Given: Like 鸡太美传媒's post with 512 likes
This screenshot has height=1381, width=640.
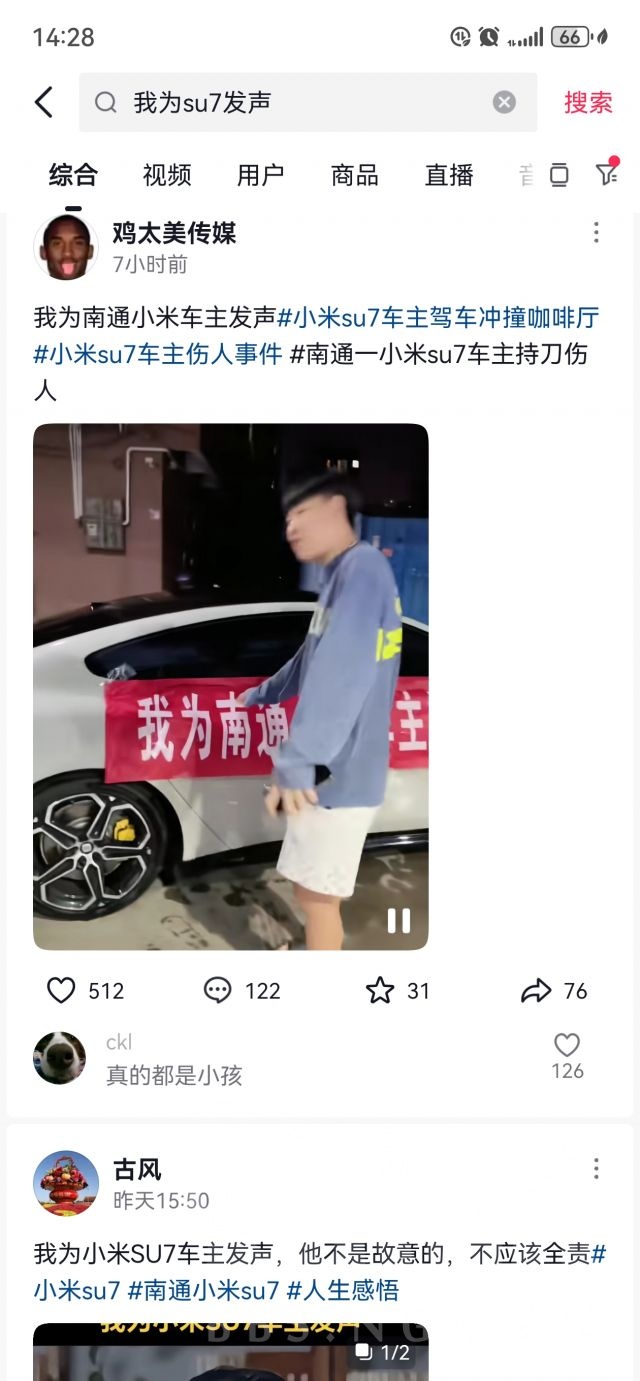Looking at the screenshot, I should coord(62,990).
